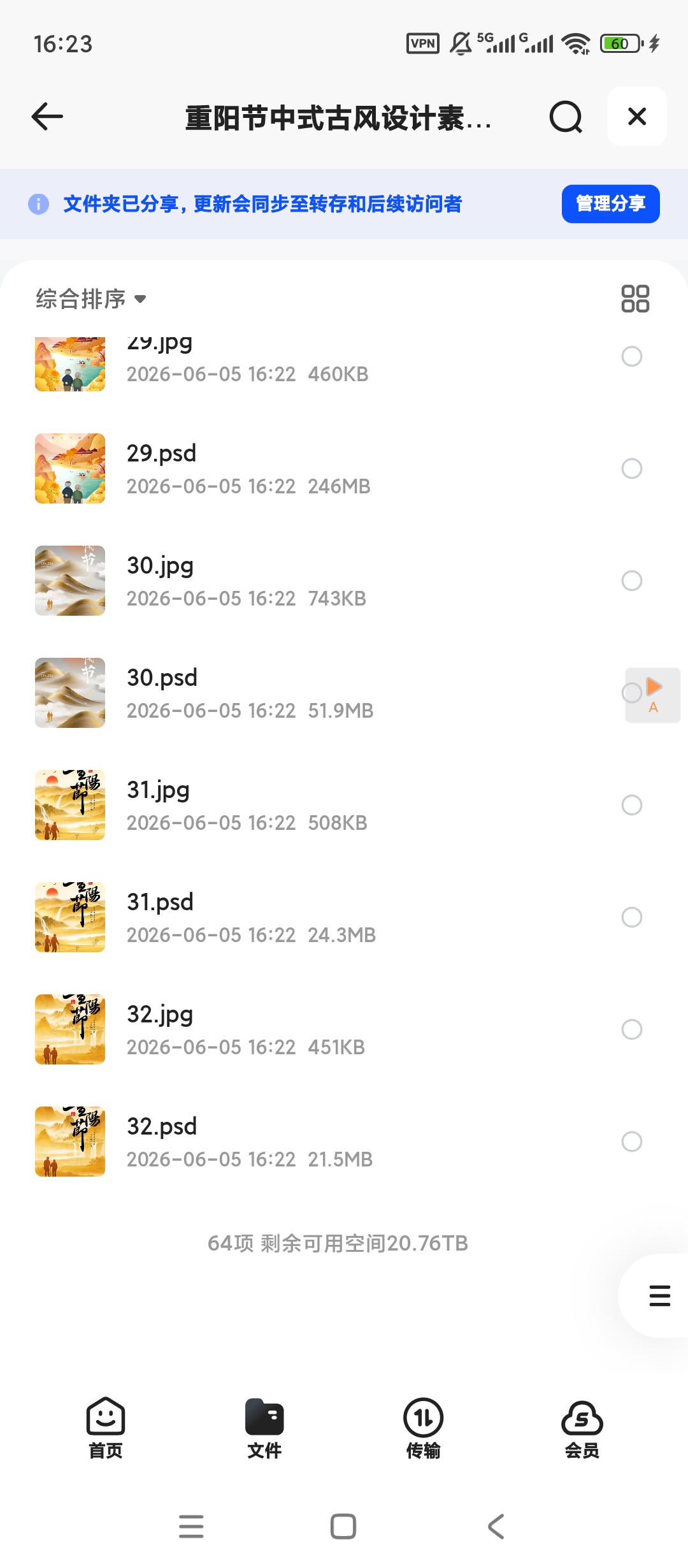Switch to grid view layout
The image size is (688, 1568).
click(635, 298)
